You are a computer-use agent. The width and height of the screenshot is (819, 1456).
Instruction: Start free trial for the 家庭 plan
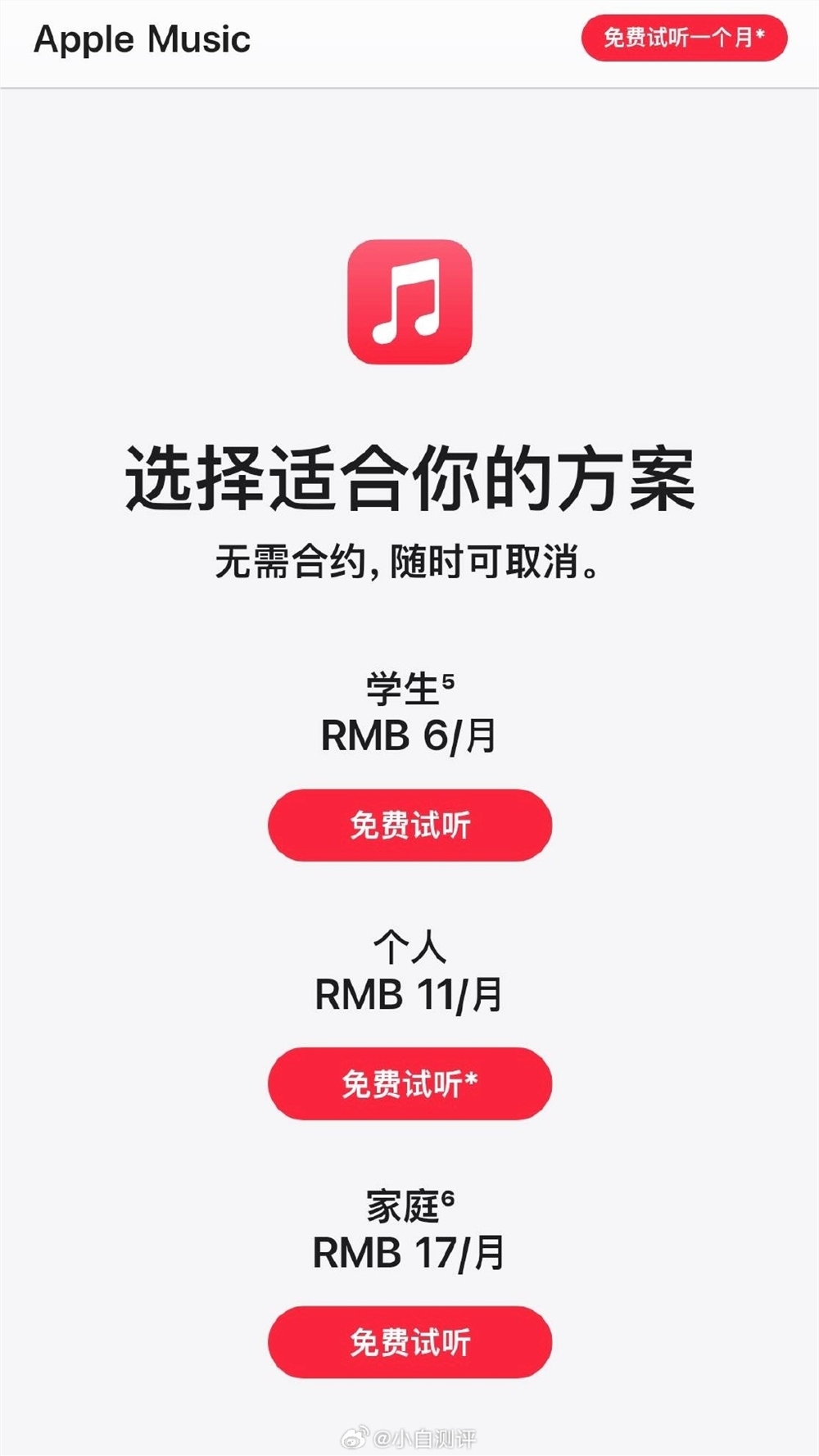[x=409, y=1342]
